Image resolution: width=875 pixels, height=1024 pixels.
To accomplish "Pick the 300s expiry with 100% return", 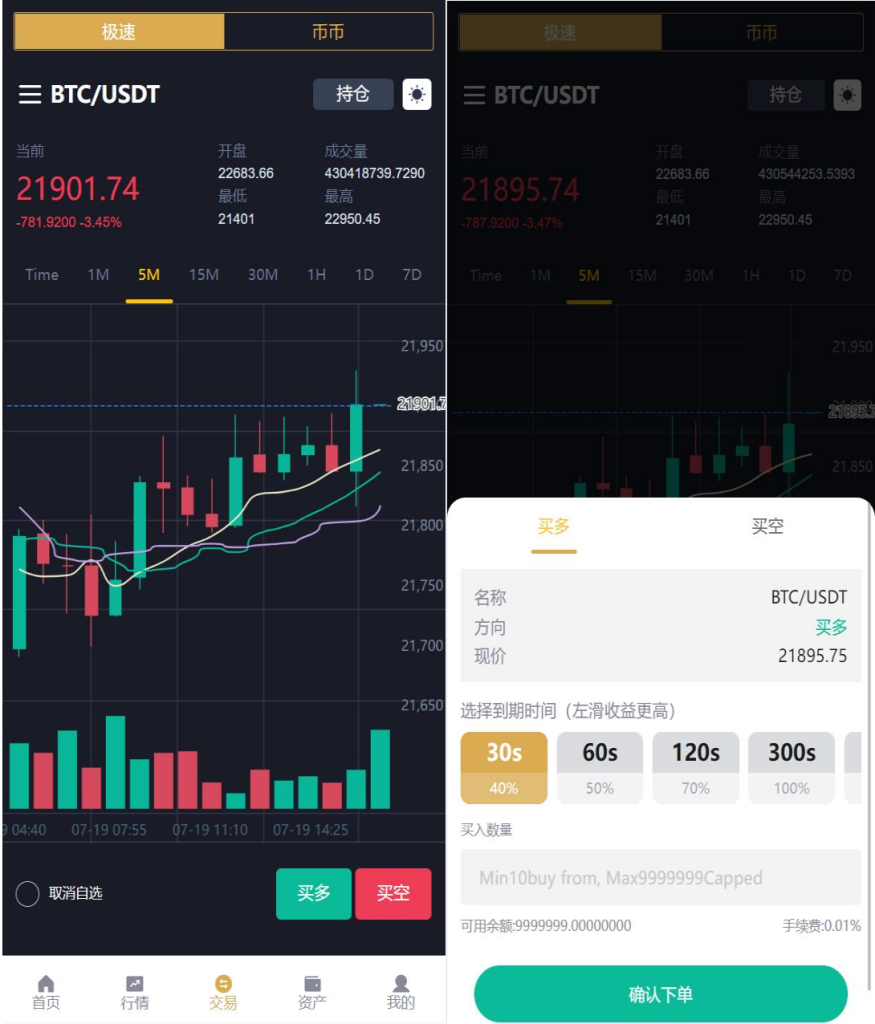I will 791,767.
